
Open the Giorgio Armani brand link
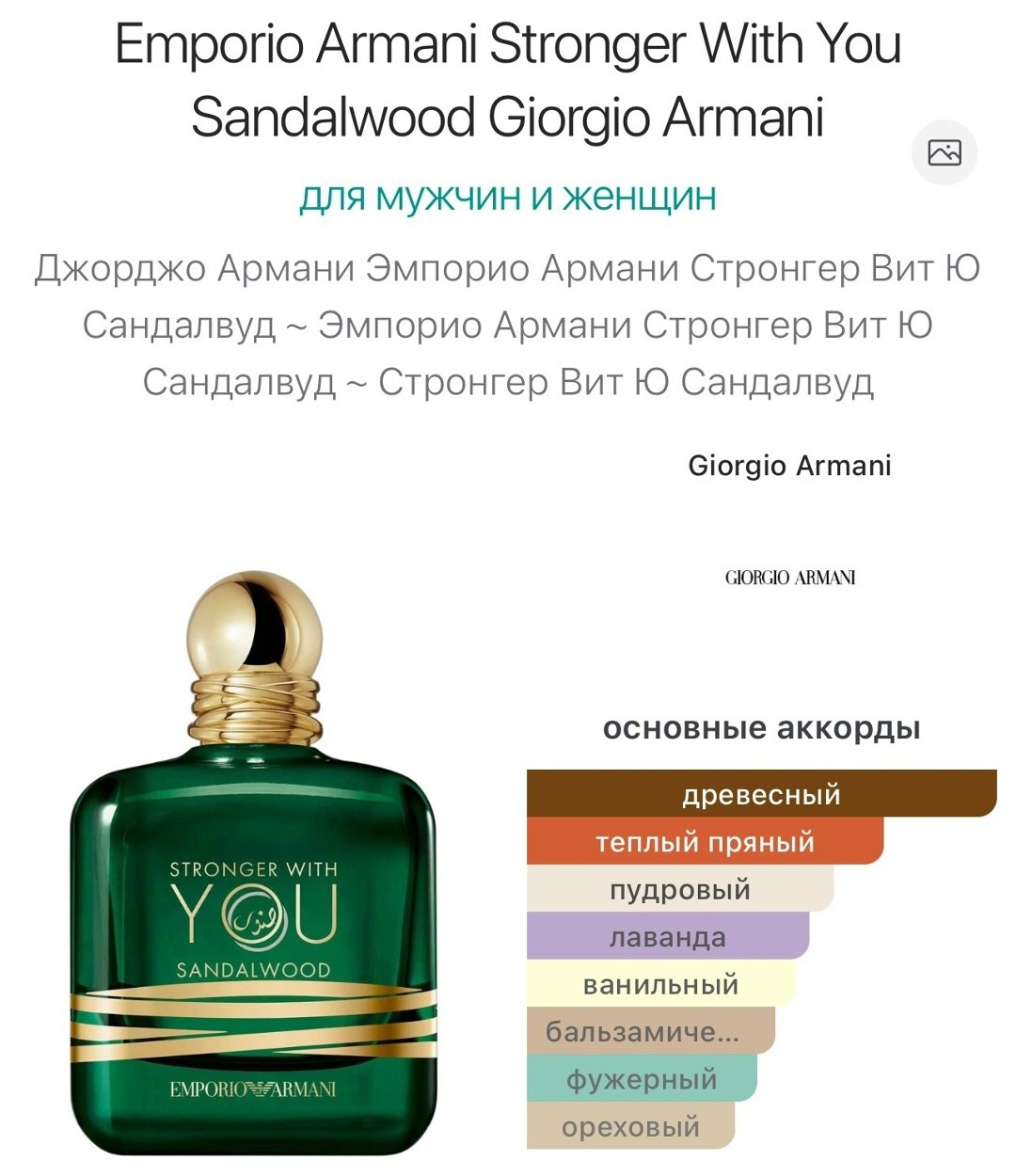789,466
